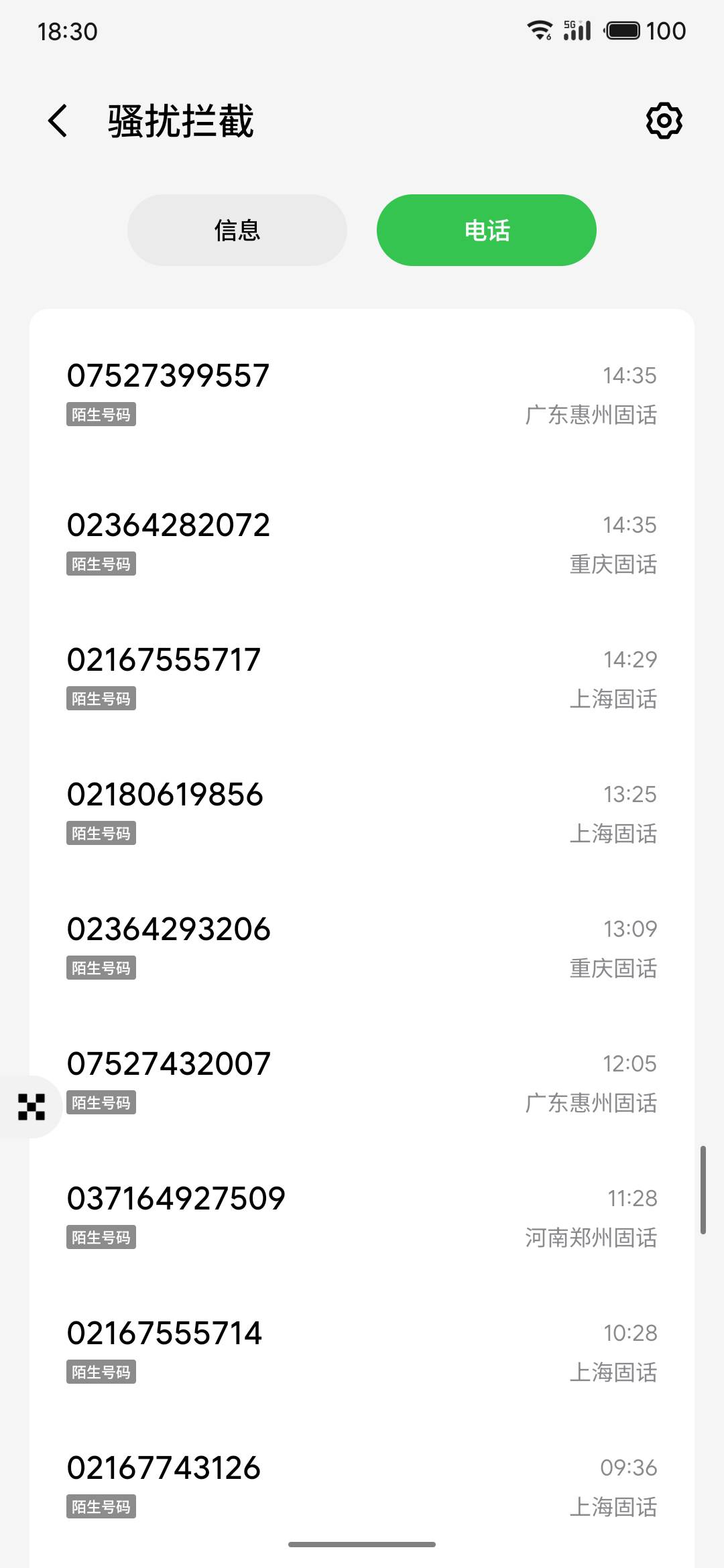Image resolution: width=724 pixels, height=1568 pixels.
Task: Open the harassment blocking settings gear
Action: 664,121
